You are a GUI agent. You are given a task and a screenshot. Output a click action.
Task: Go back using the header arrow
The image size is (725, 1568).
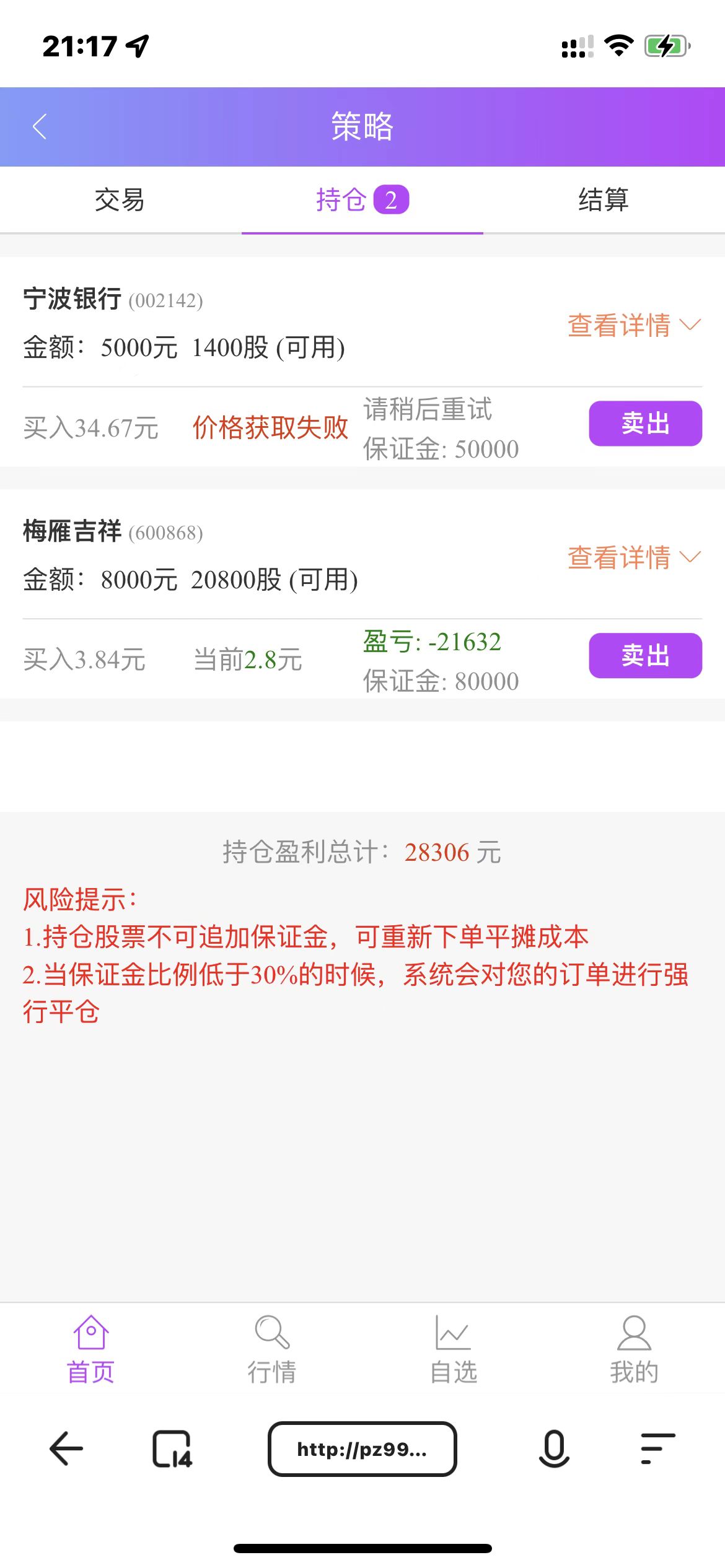[40, 127]
